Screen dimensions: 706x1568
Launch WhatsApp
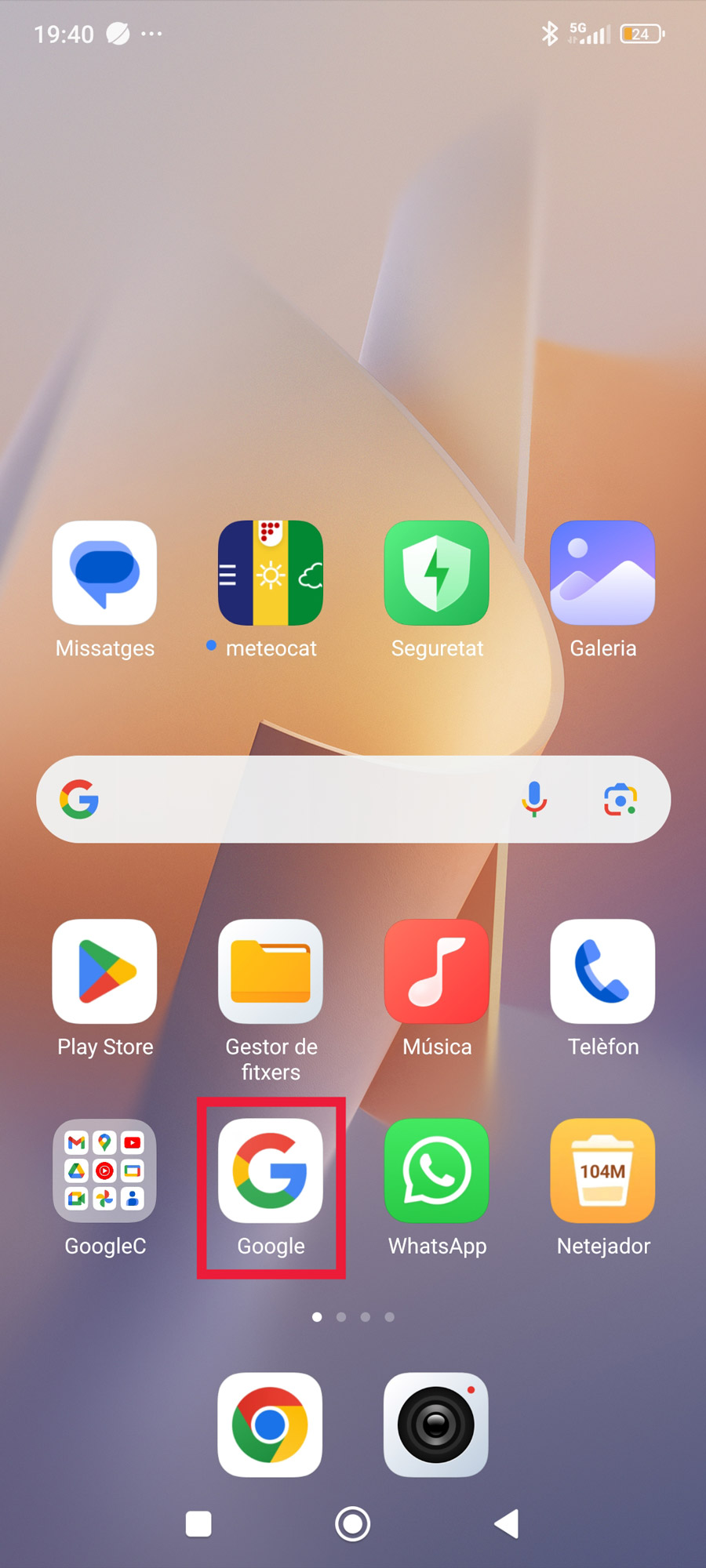pyautogui.click(x=437, y=1171)
